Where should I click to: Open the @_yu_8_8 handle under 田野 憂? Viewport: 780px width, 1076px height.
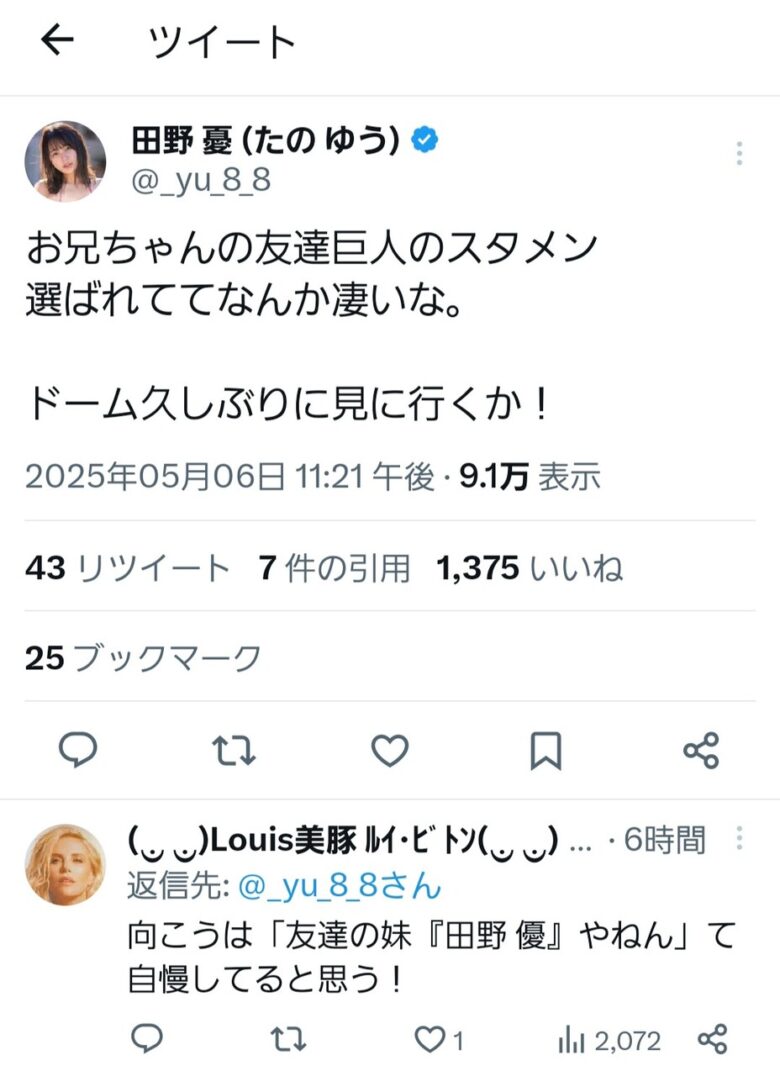tap(201, 181)
